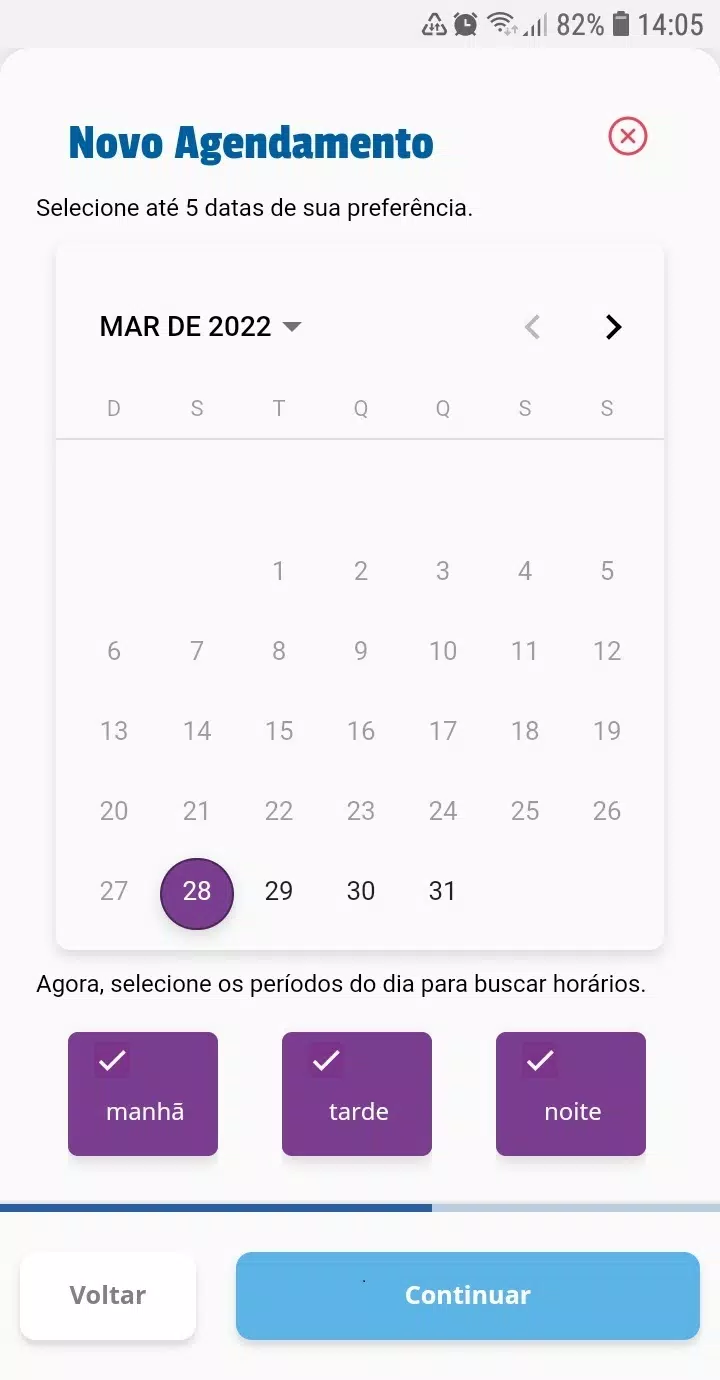720x1380 pixels.
Task: Uncheck the tarde period
Action: point(357,1093)
